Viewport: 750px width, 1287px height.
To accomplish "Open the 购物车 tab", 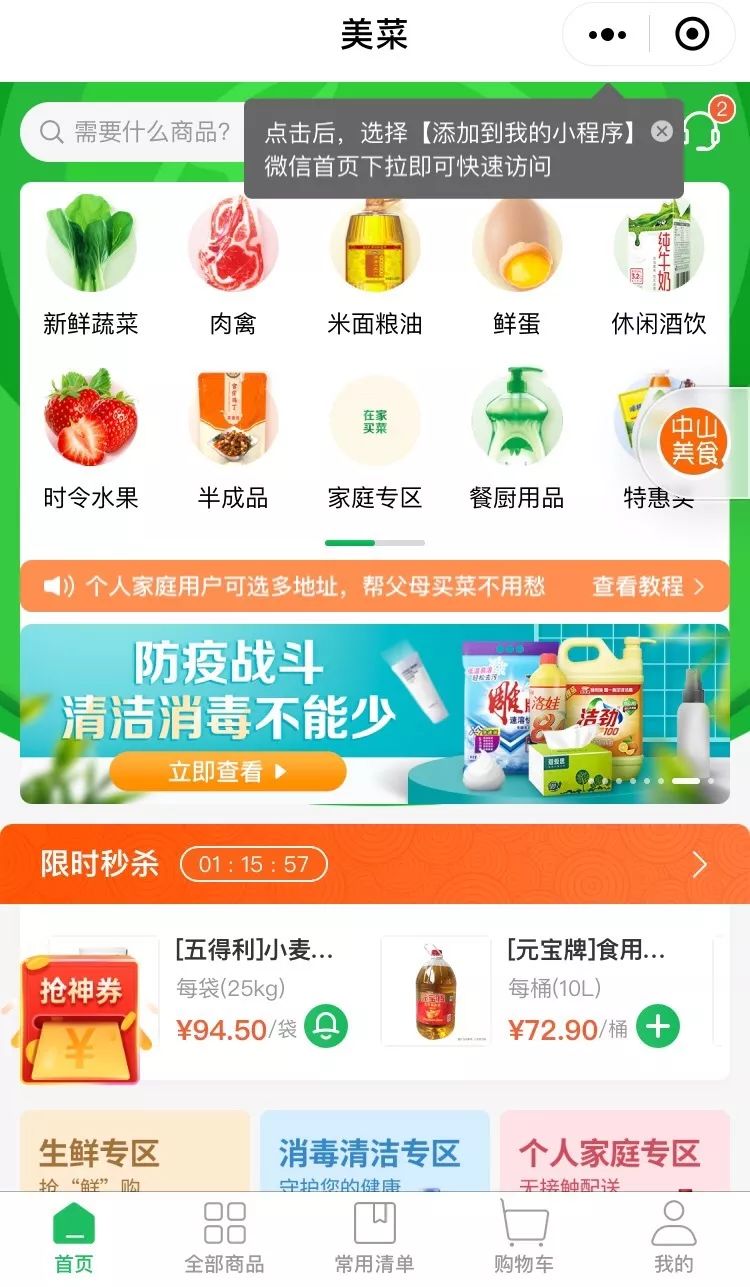I will pyautogui.click(x=524, y=1238).
